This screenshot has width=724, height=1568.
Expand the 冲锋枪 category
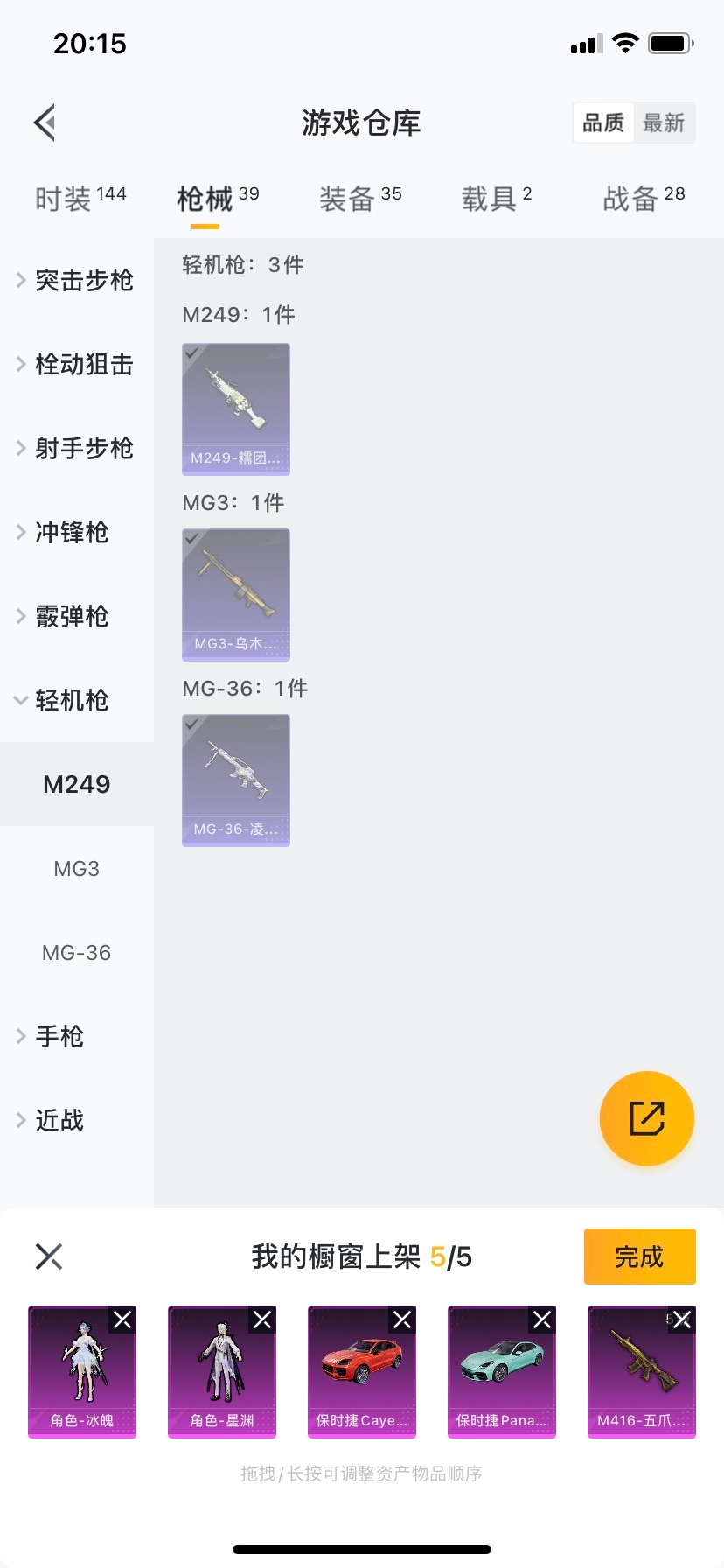(x=76, y=532)
